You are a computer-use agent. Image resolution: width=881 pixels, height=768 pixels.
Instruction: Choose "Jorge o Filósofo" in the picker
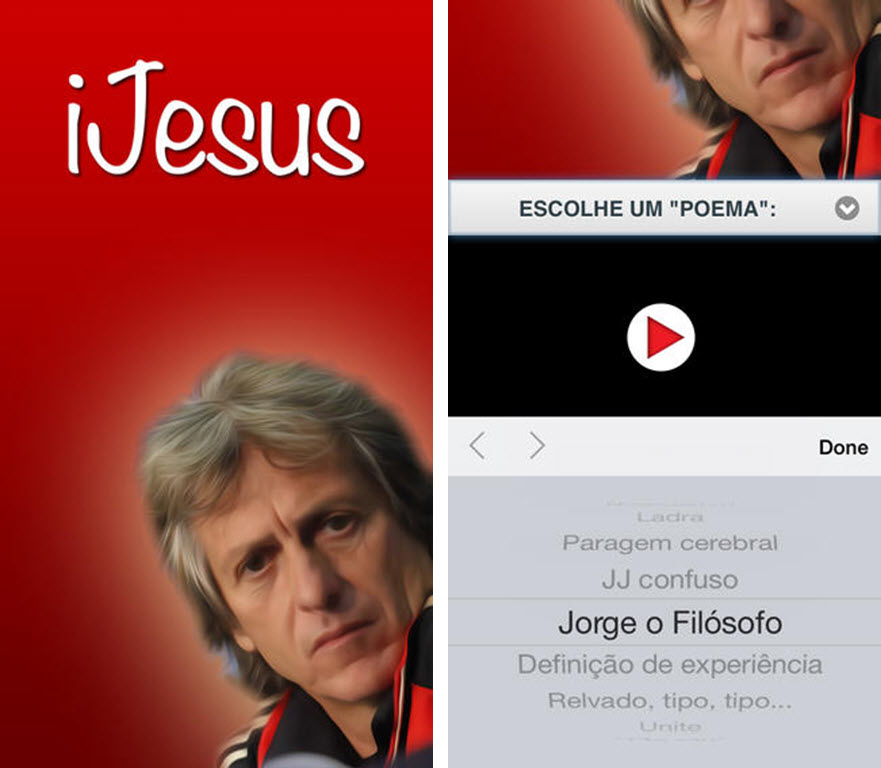pos(669,623)
